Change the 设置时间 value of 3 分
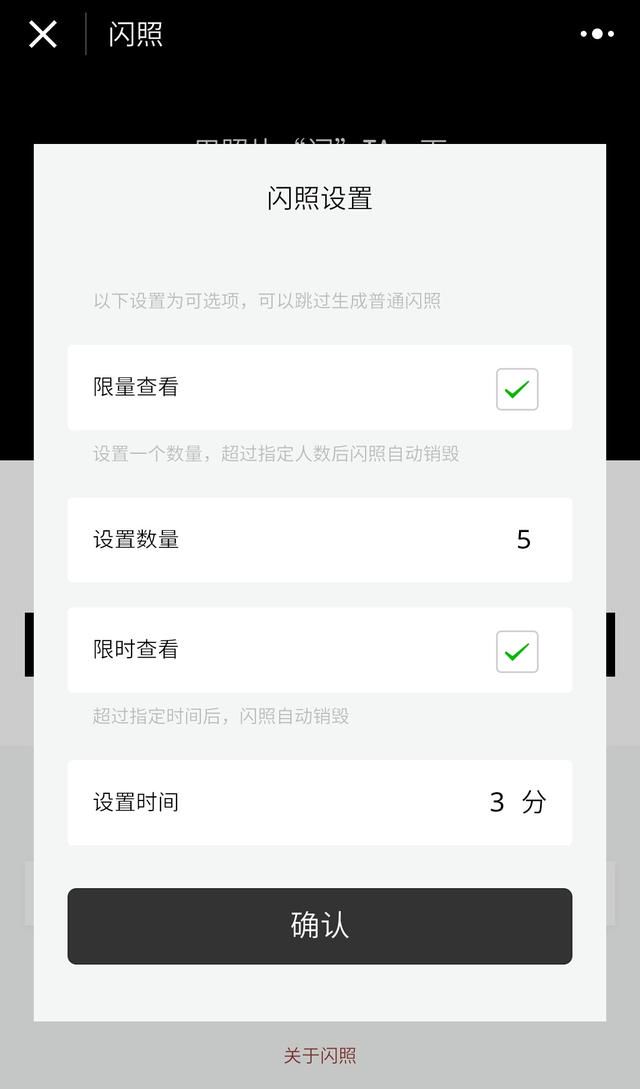 click(517, 802)
